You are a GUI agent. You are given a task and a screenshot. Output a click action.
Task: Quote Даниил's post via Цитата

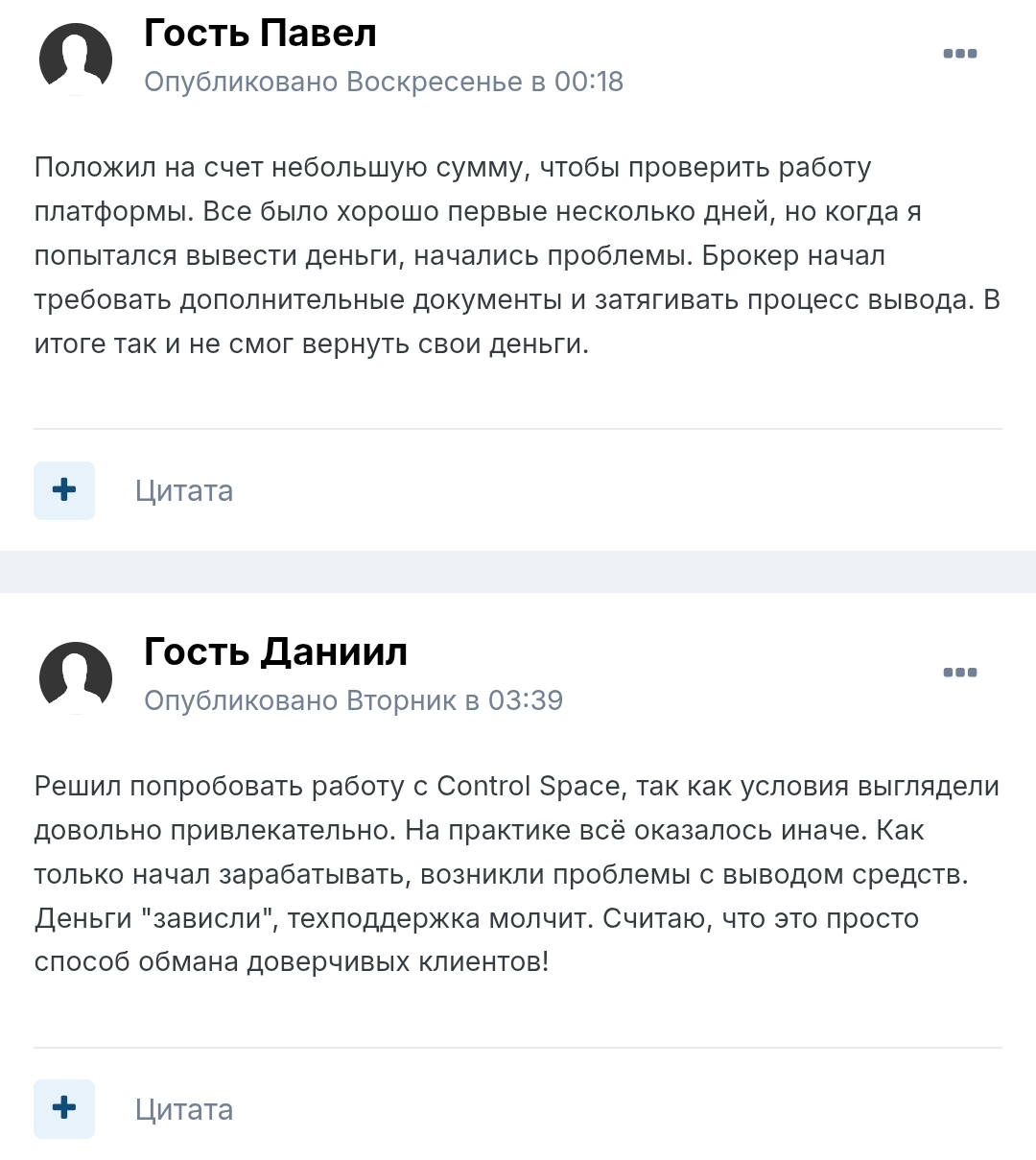click(x=184, y=1110)
